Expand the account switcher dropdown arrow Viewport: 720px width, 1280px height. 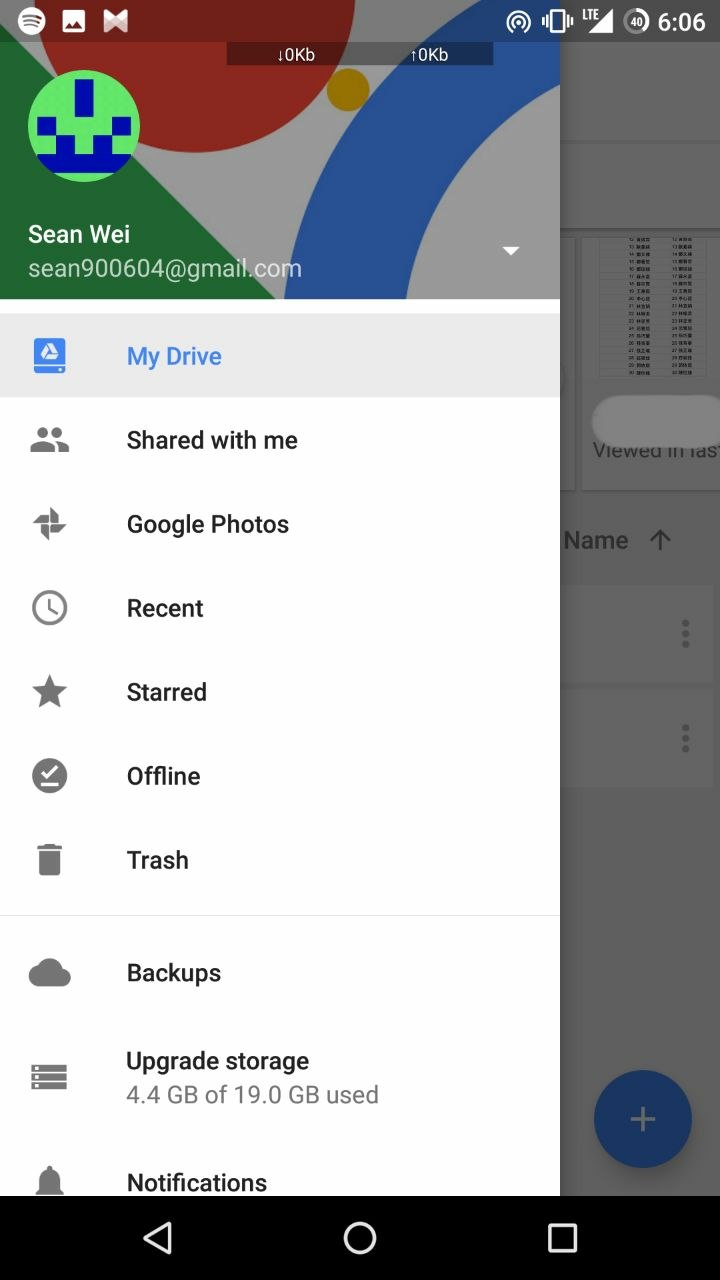(x=510, y=250)
